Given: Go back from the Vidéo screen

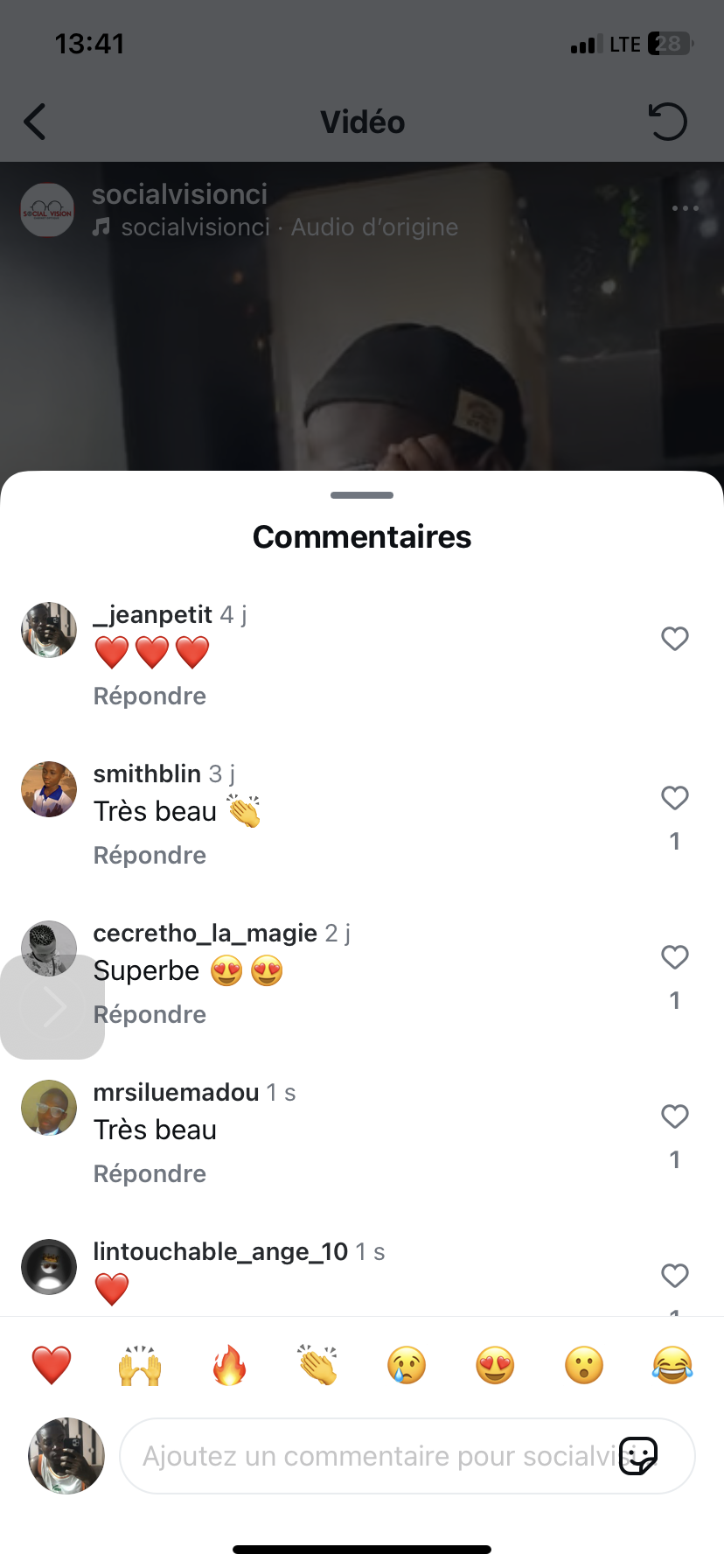Looking at the screenshot, I should [35, 122].
